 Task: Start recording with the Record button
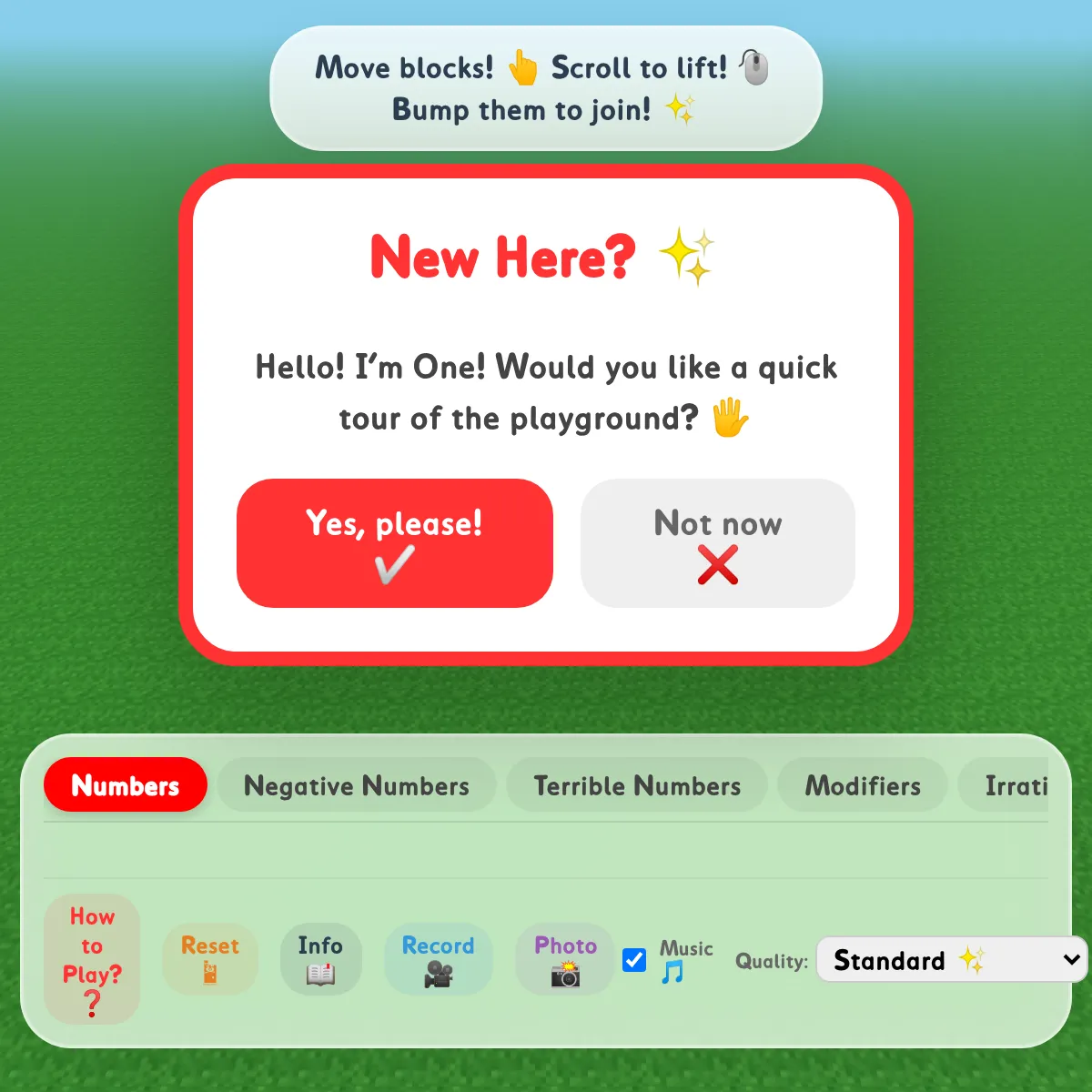click(438, 958)
